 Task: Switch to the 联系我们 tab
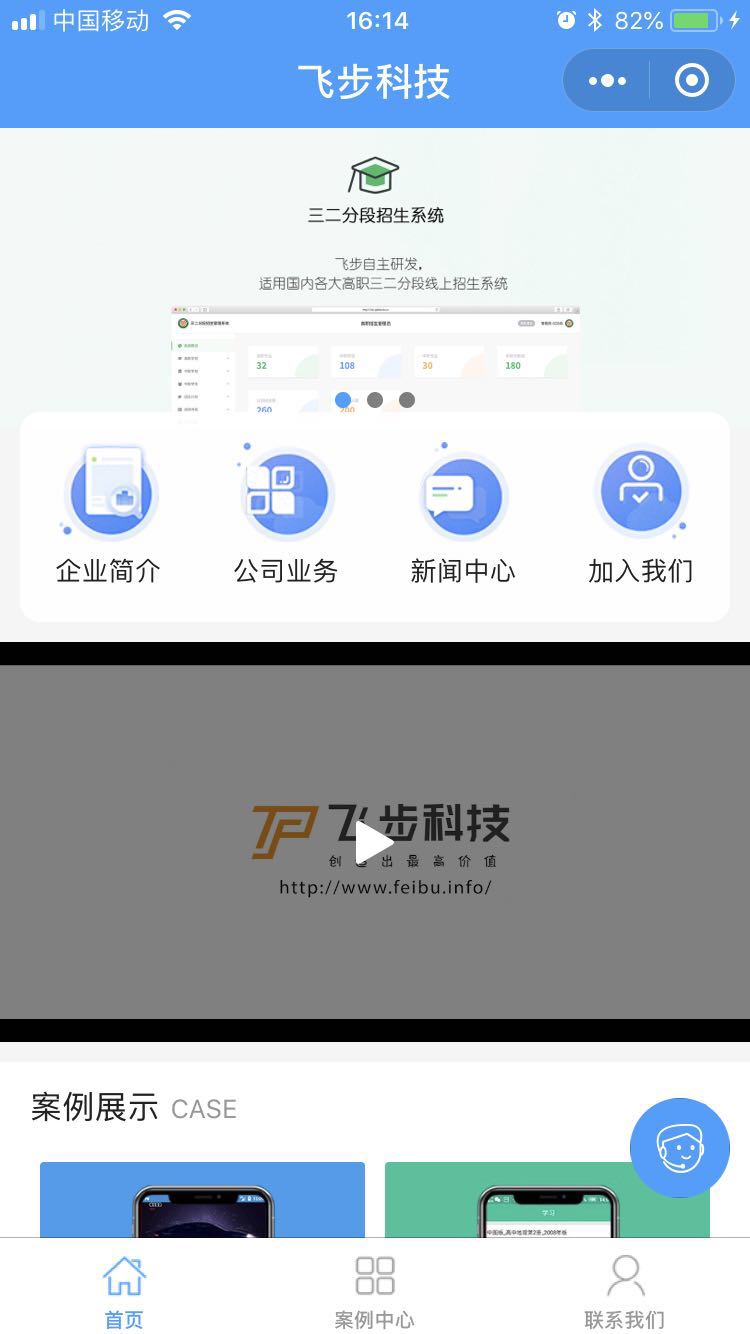point(625,1292)
